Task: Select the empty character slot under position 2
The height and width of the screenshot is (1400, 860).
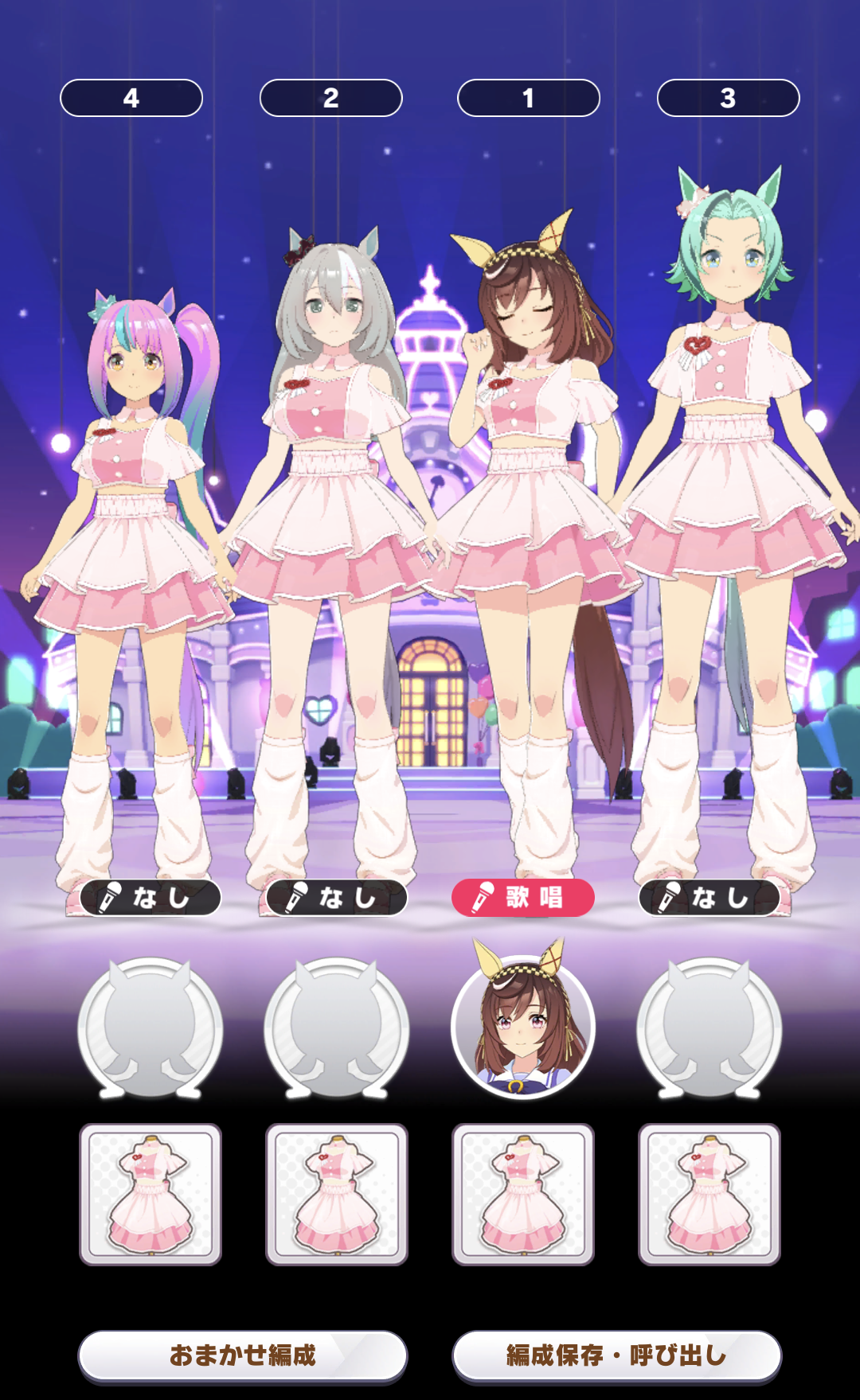Action: click(x=336, y=1028)
